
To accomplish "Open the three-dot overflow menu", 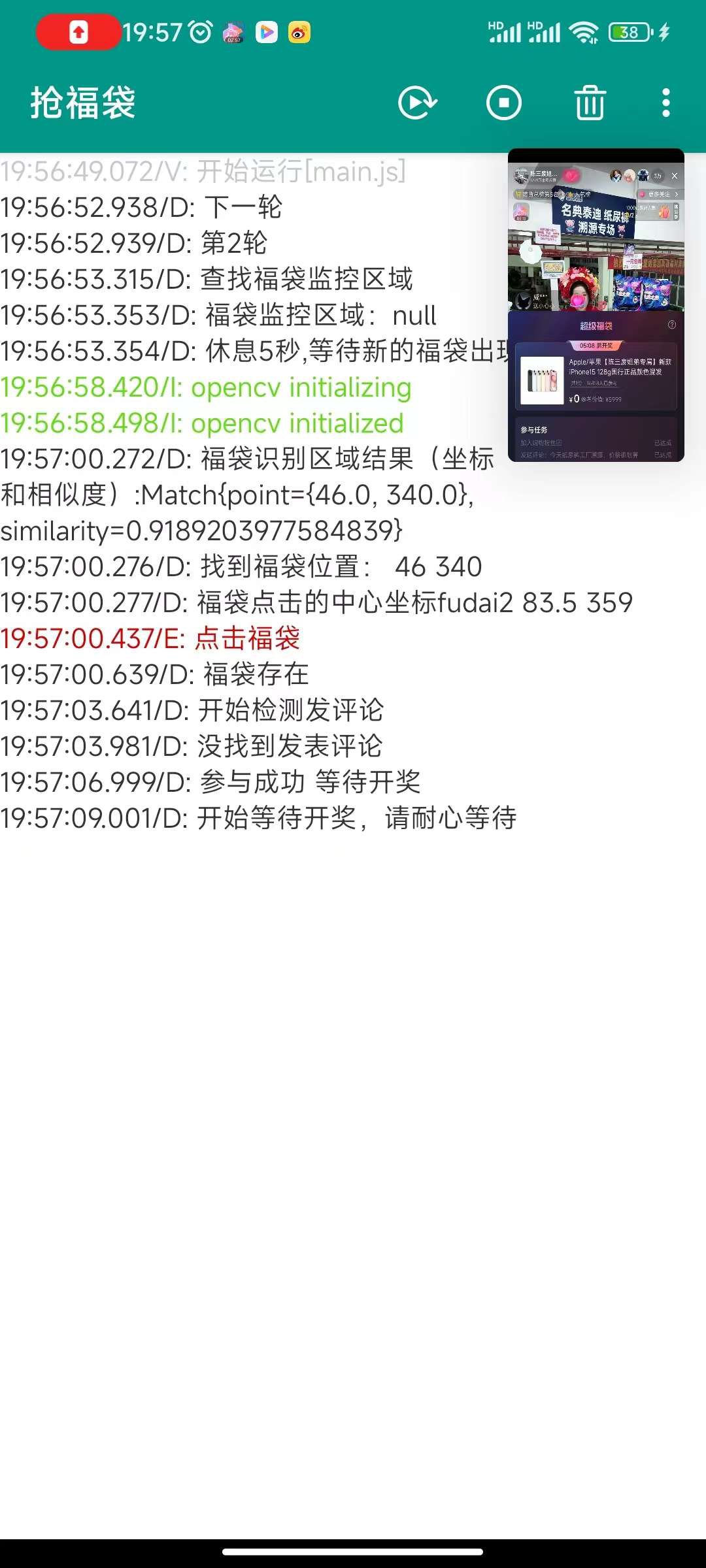I will (x=665, y=103).
